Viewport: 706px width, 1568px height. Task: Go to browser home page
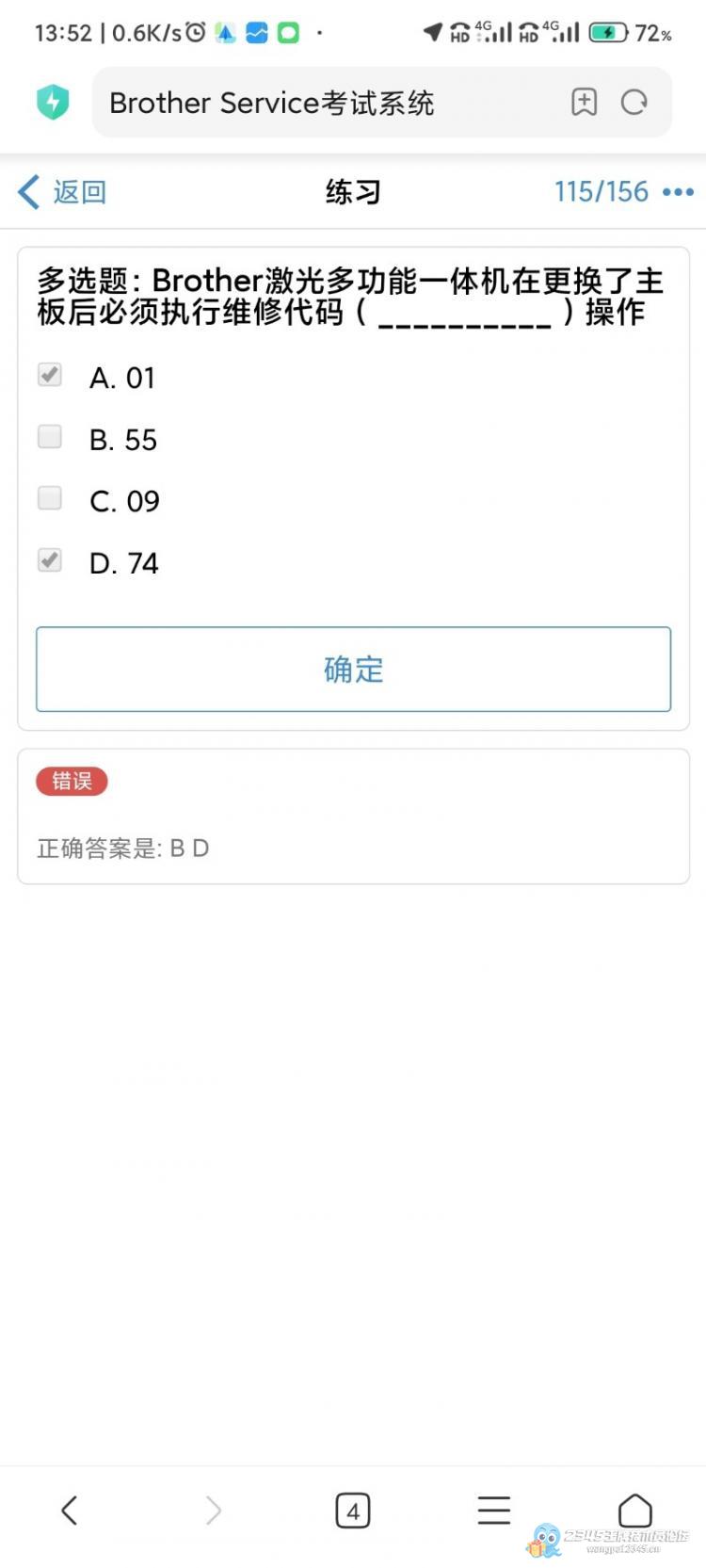[x=635, y=1511]
